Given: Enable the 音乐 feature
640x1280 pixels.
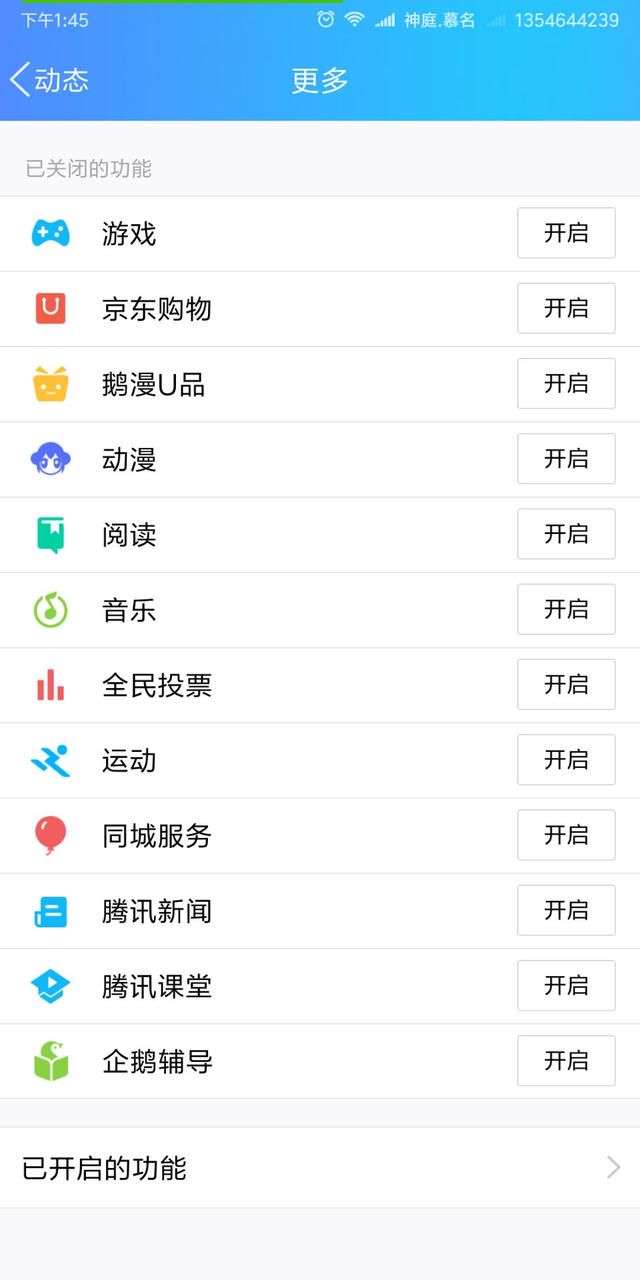Looking at the screenshot, I should pyautogui.click(x=566, y=609).
